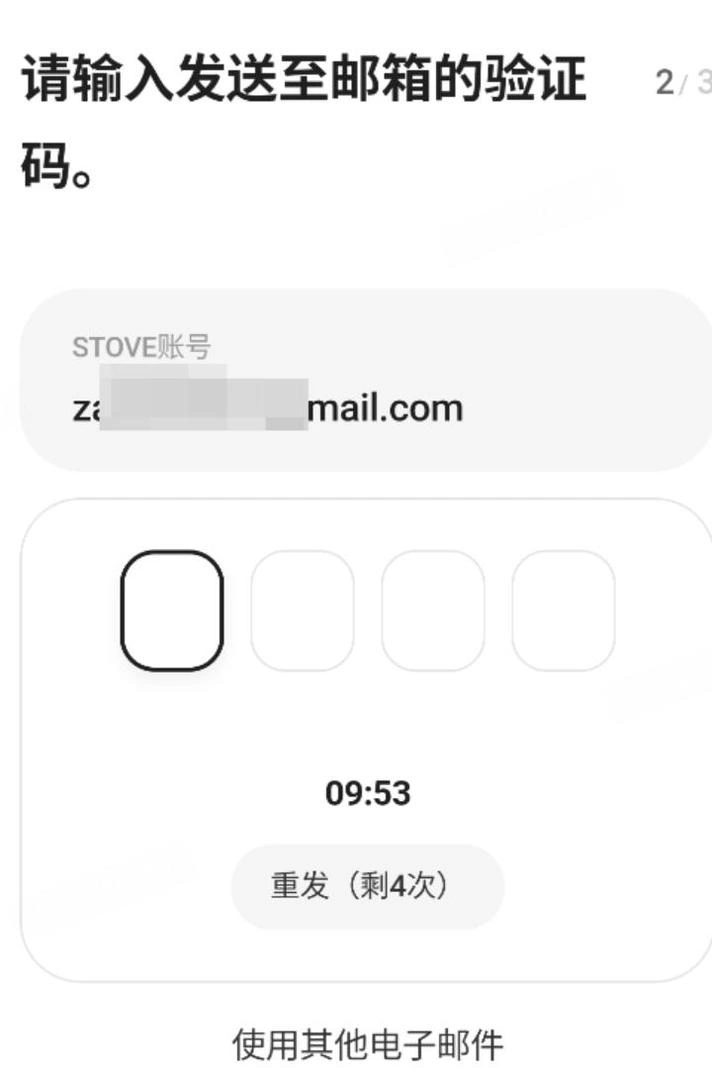
Task: Select the fourth verification code box
Action: (563, 610)
